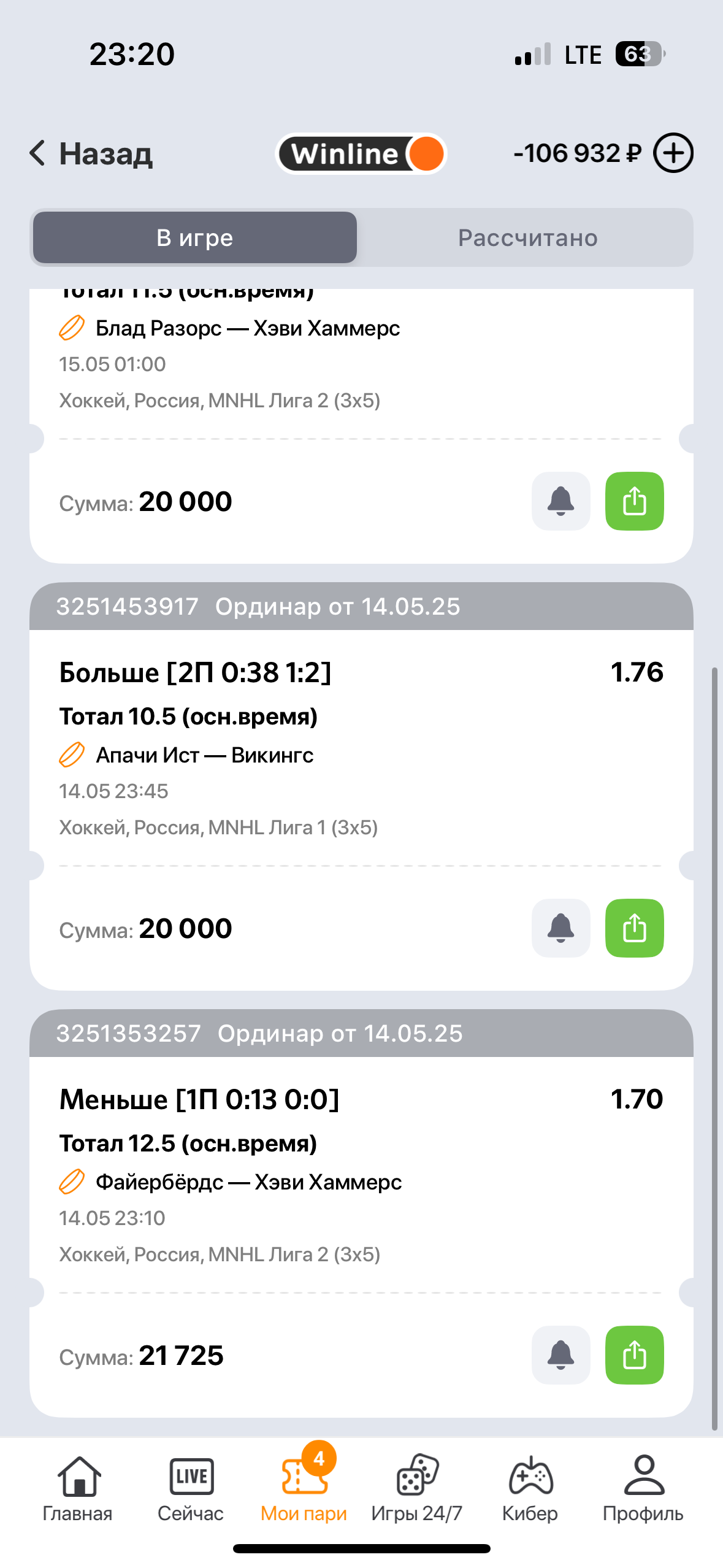Select the В игре tab
Screen dimensions: 723x1568
point(195,238)
